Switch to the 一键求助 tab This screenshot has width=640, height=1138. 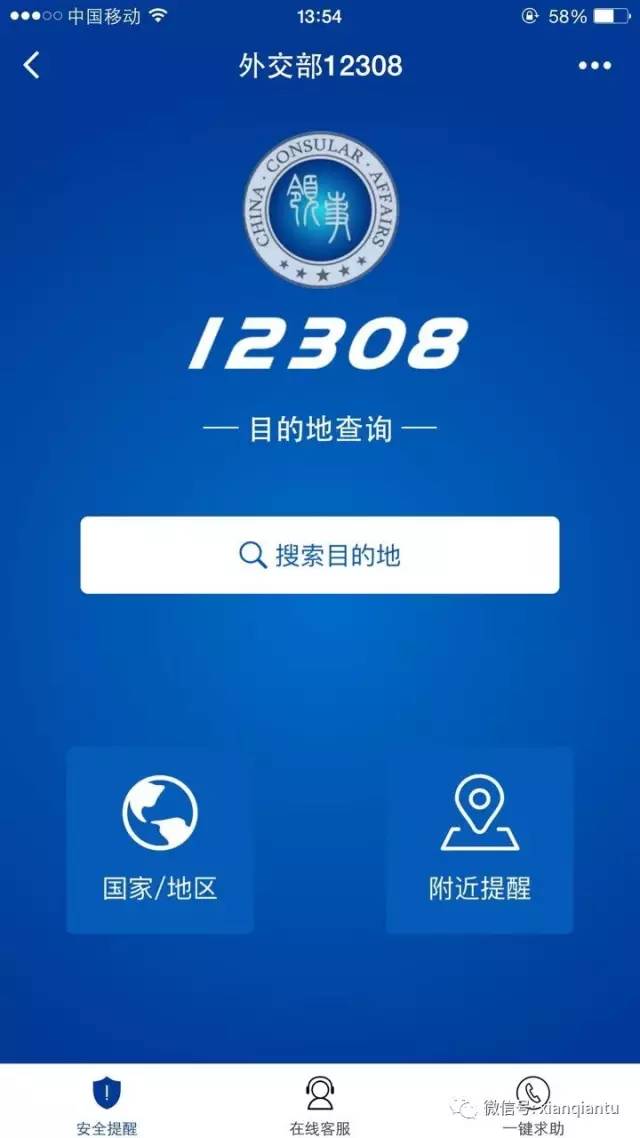tap(533, 1104)
